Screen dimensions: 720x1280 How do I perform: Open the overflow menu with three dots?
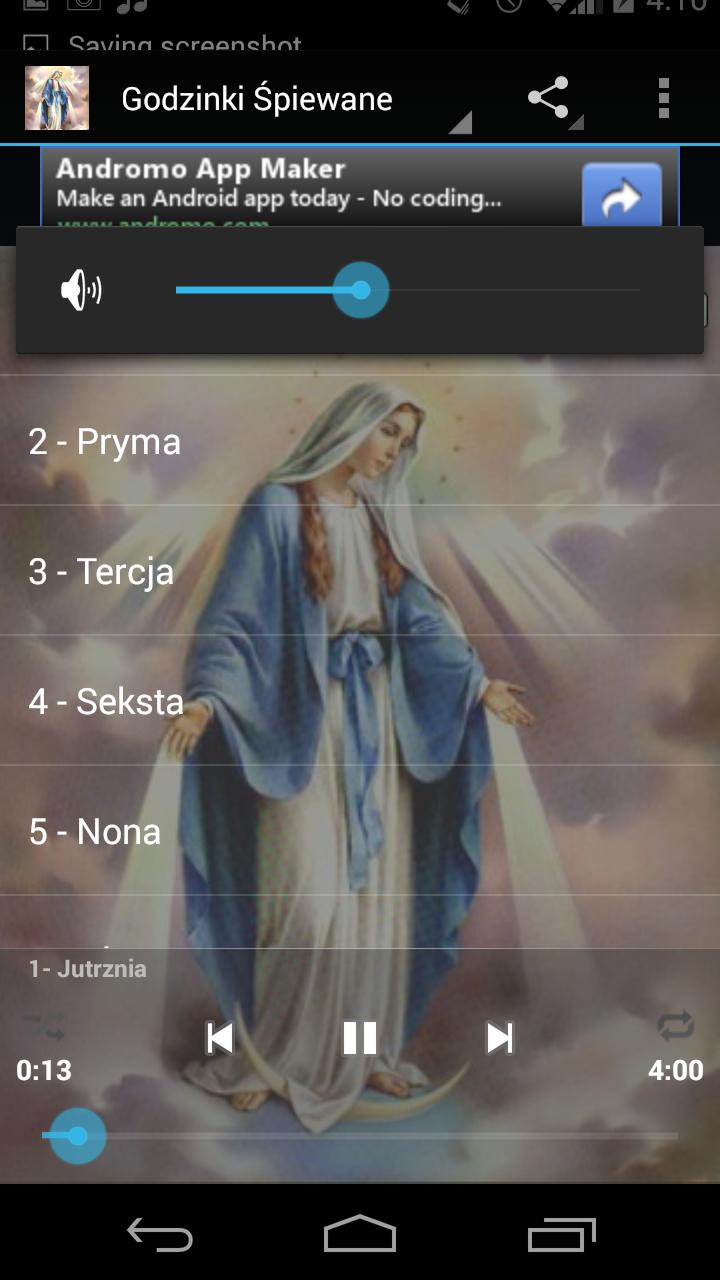pos(663,97)
